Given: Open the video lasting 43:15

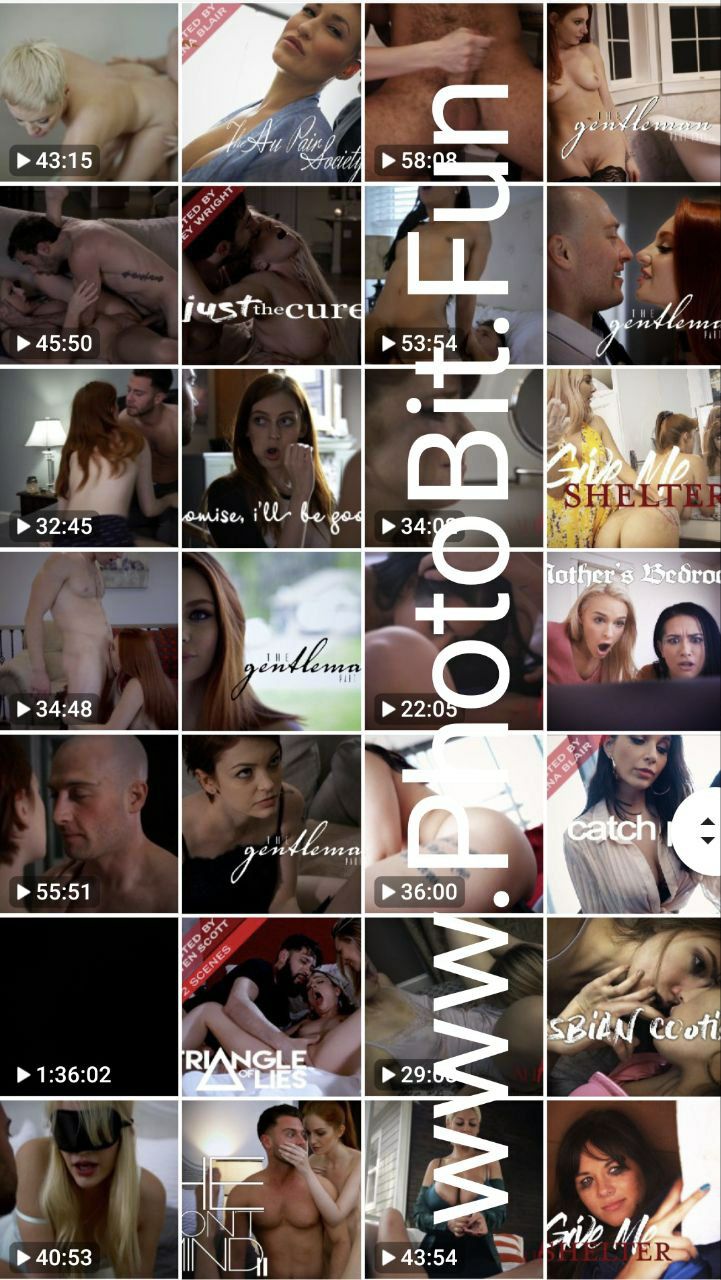Looking at the screenshot, I should (x=89, y=92).
